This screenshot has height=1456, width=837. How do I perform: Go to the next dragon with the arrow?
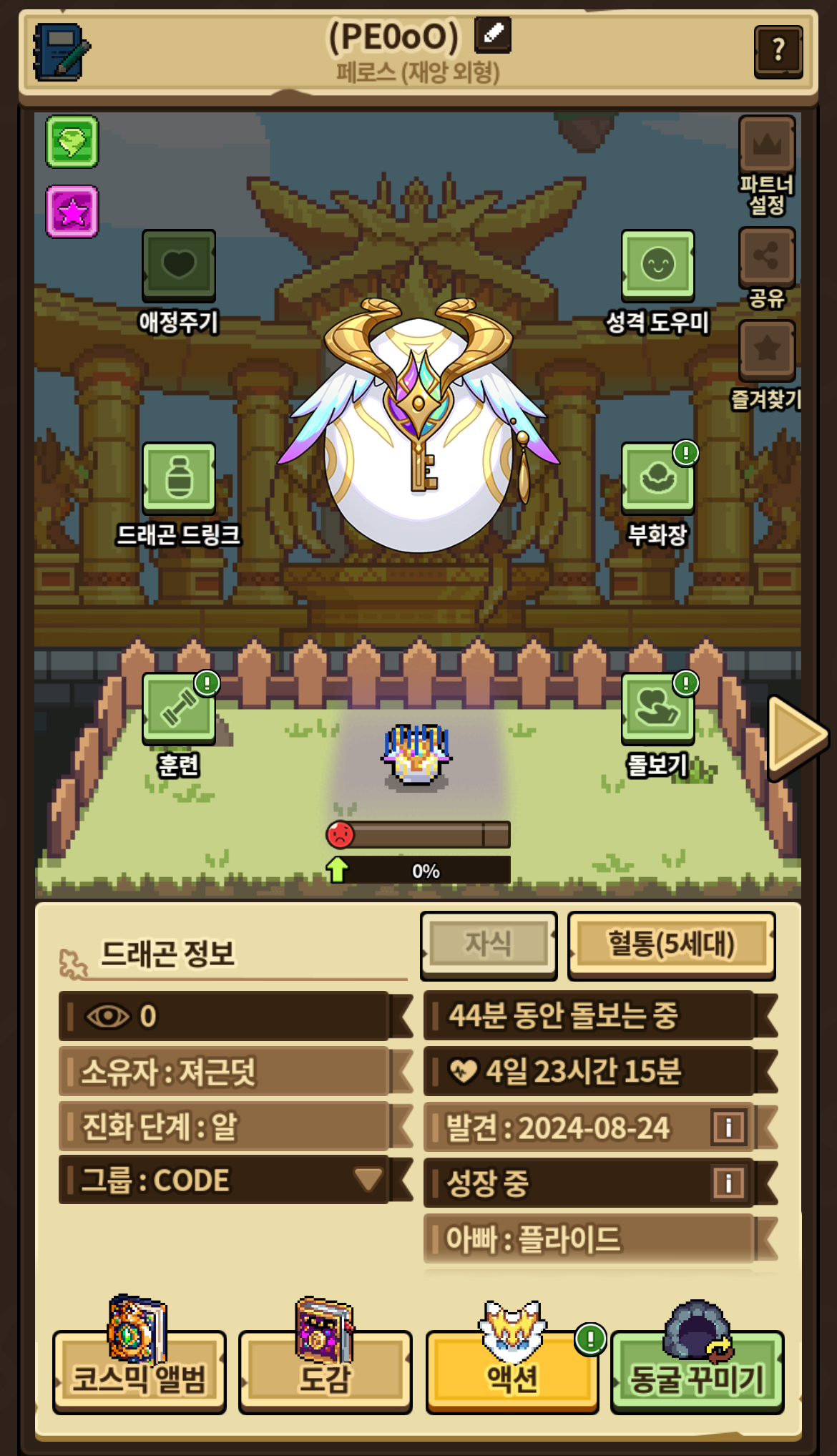pyautogui.click(x=796, y=736)
